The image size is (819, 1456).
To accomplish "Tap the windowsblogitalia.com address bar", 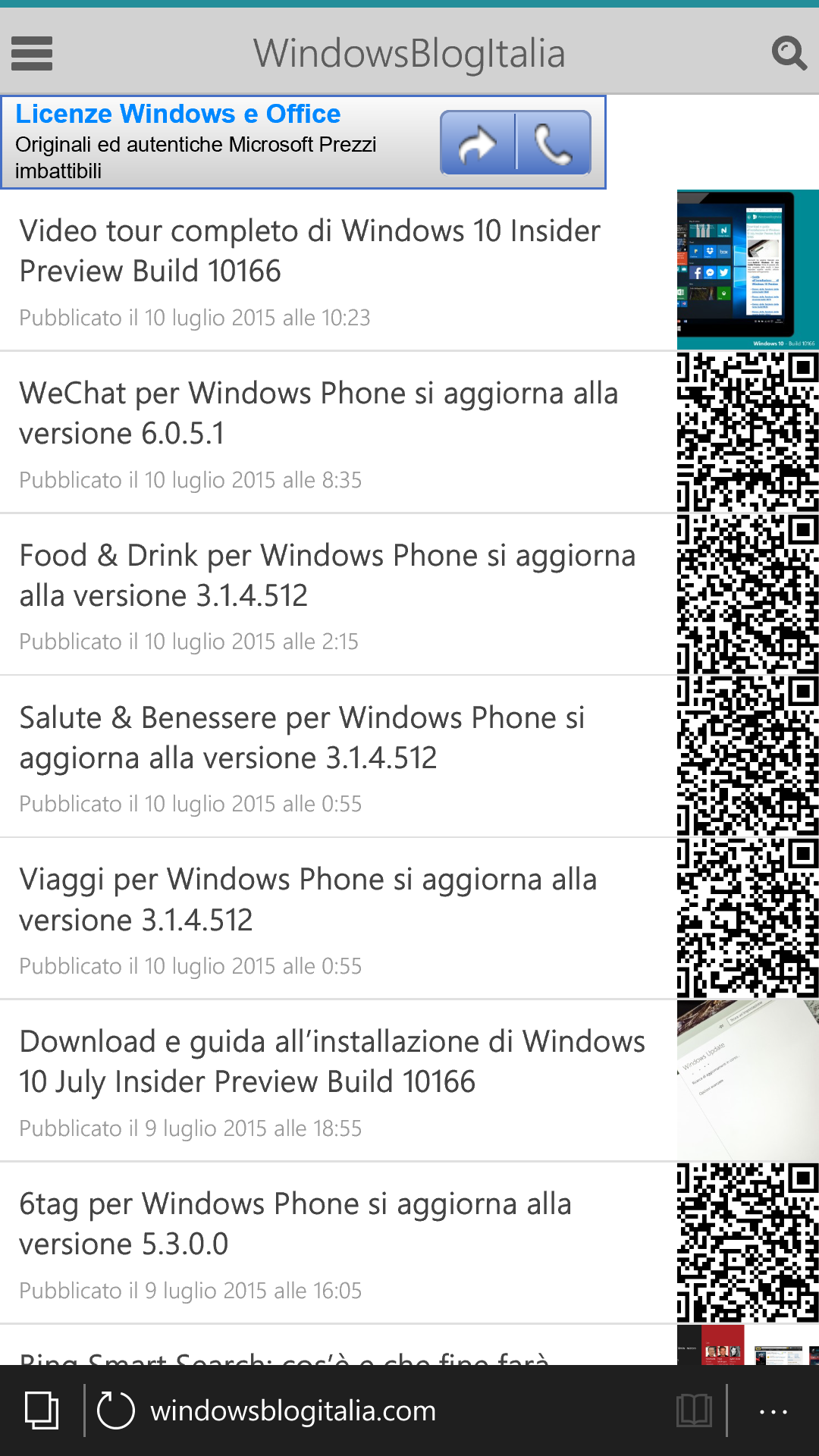I will pos(293,1410).
